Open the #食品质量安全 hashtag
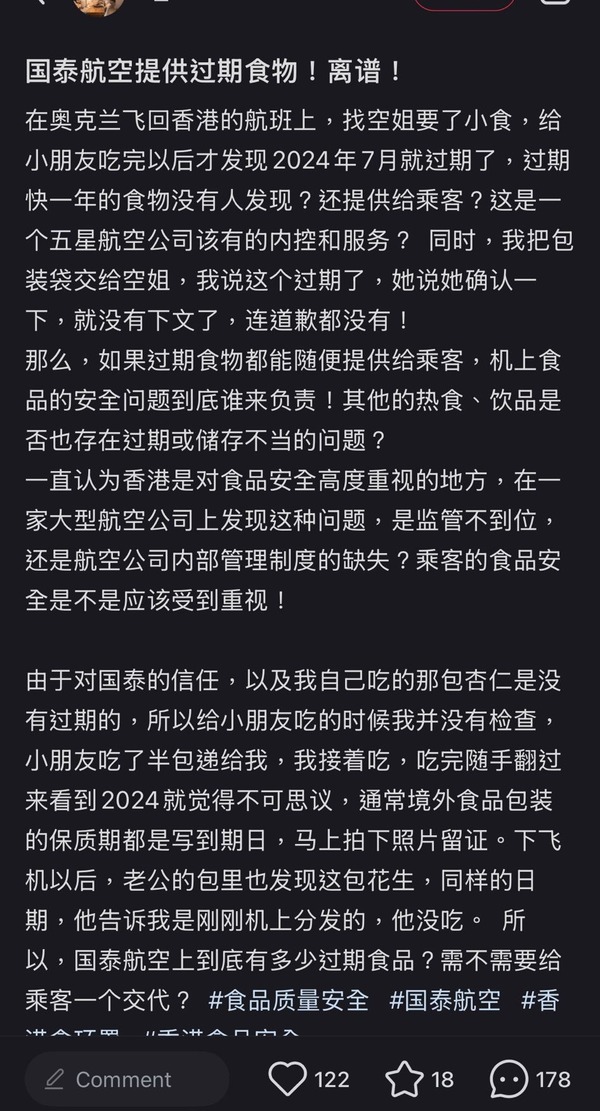 [x=289, y=1000]
